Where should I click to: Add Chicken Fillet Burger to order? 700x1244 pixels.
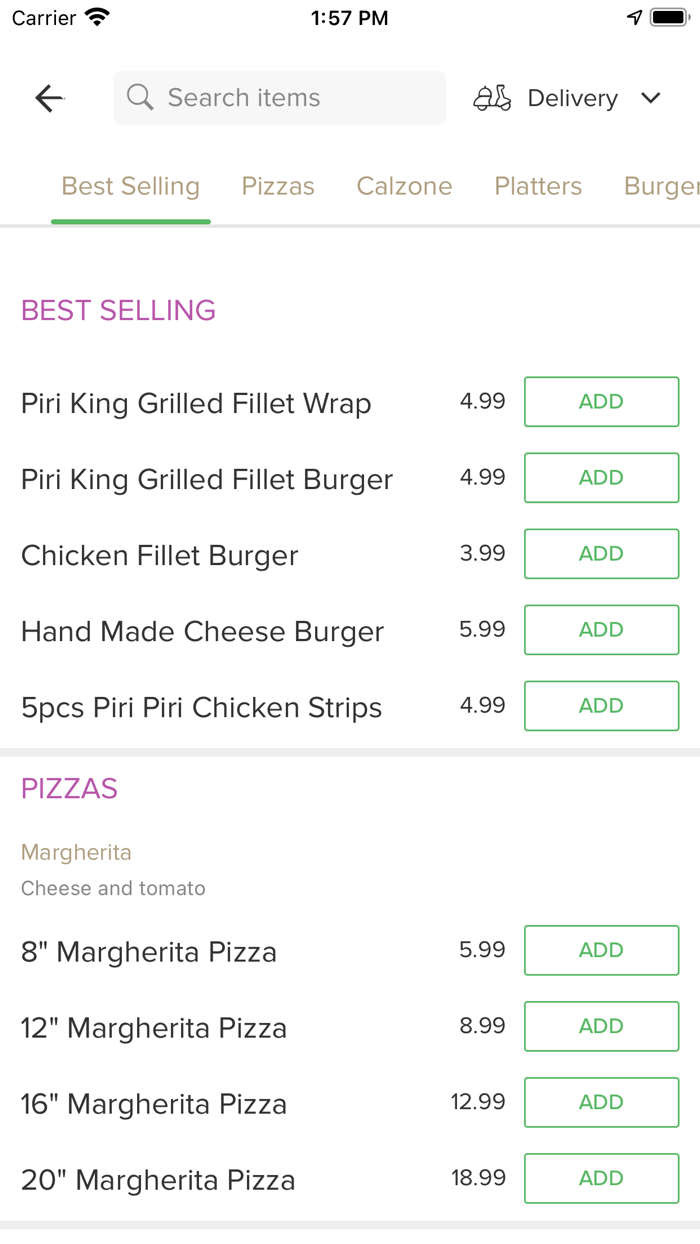pos(601,554)
